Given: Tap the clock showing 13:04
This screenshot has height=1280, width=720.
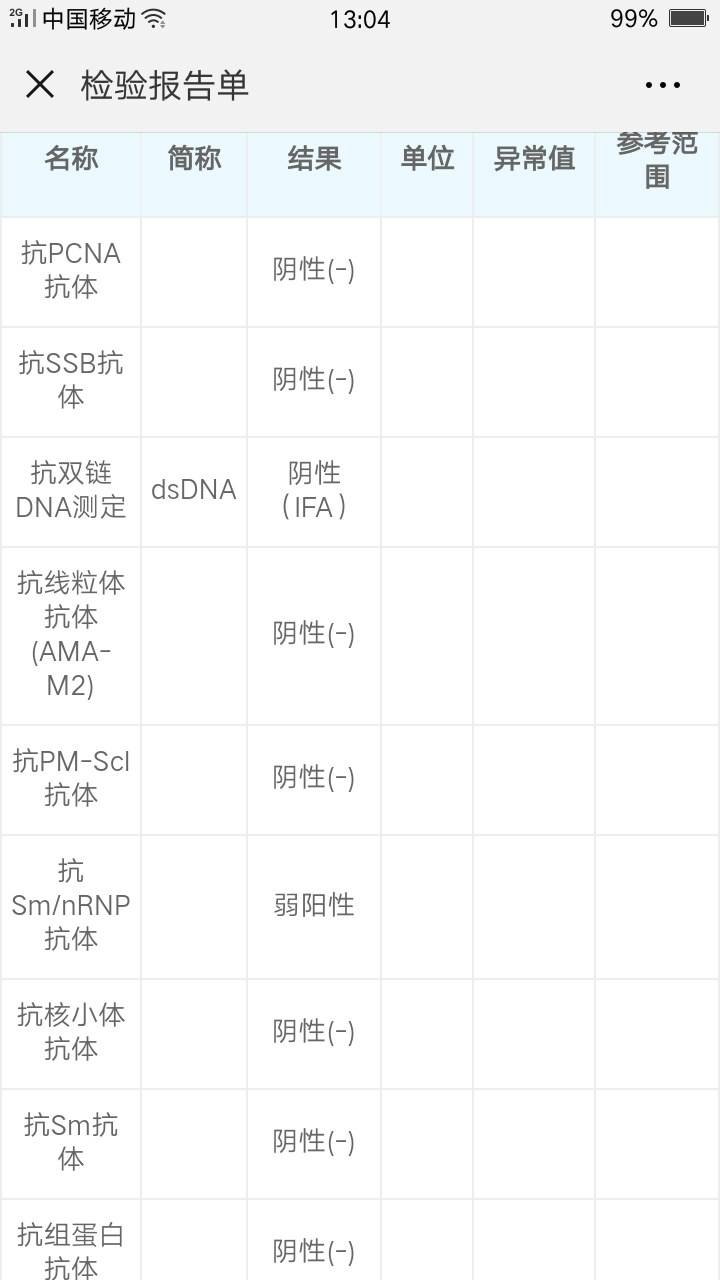Looking at the screenshot, I should click(x=360, y=18).
